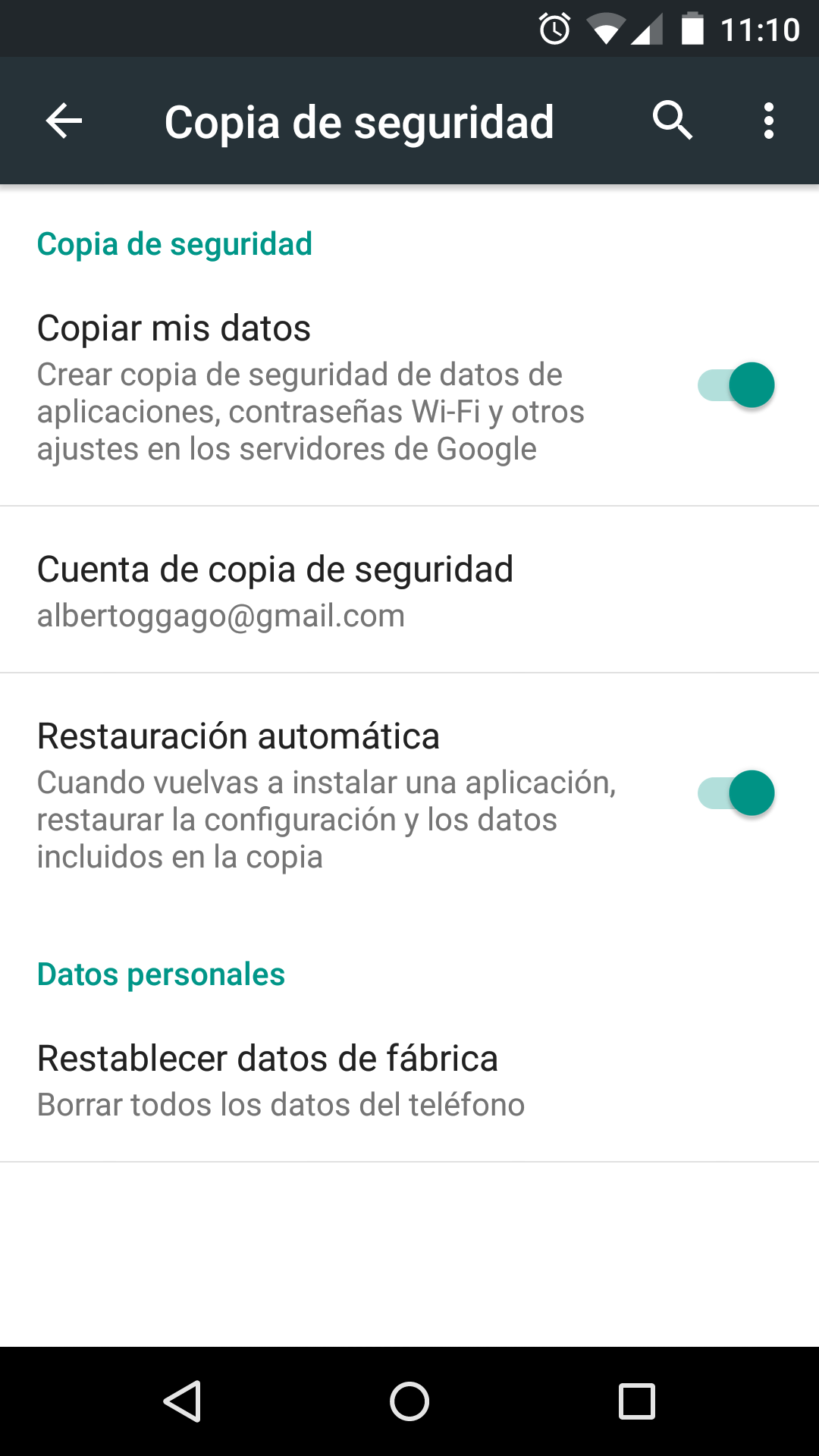Open recent apps from navigation bar

(x=637, y=1401)
